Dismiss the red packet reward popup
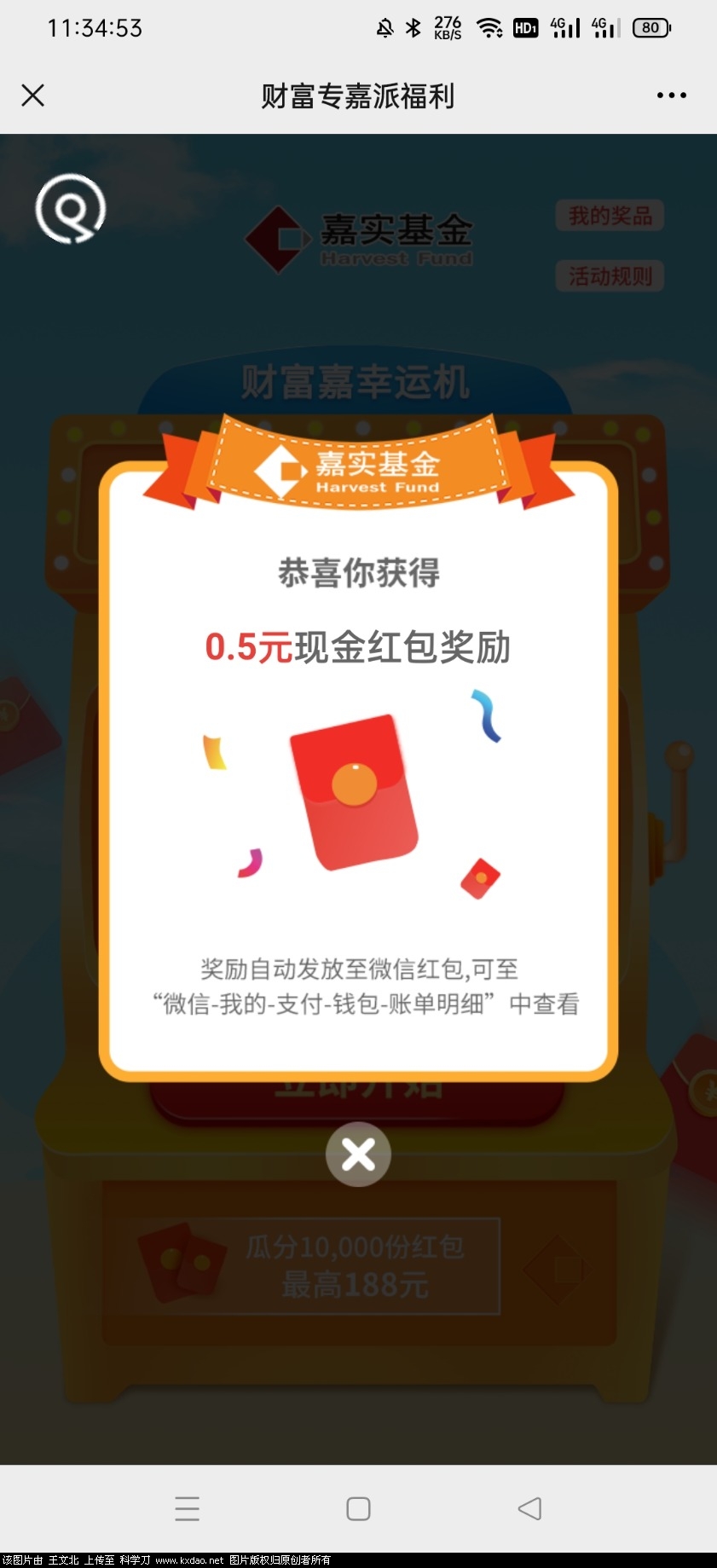Screen dimensions: 717x1568 click(x=358, y=1155)
